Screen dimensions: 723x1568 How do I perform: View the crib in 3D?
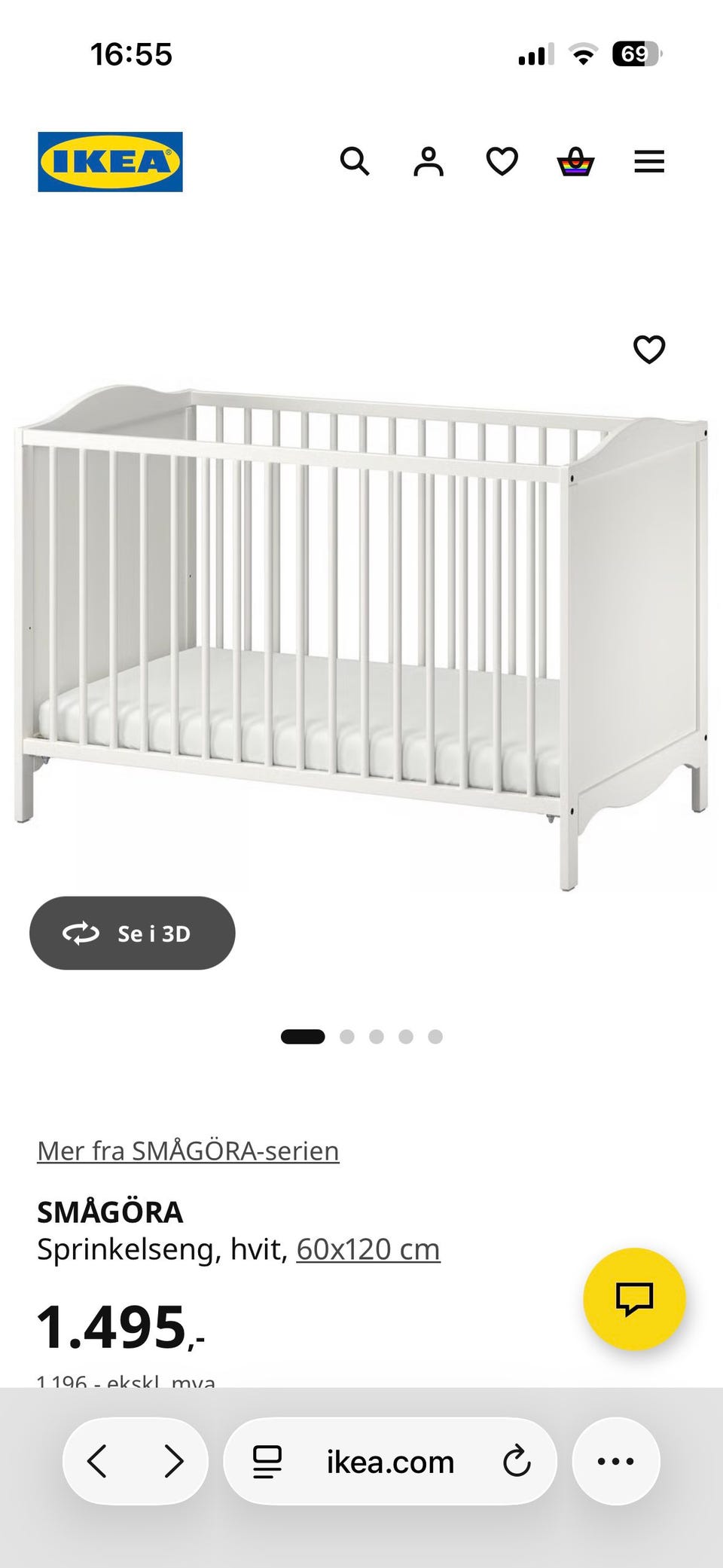[x=133, y=933]
